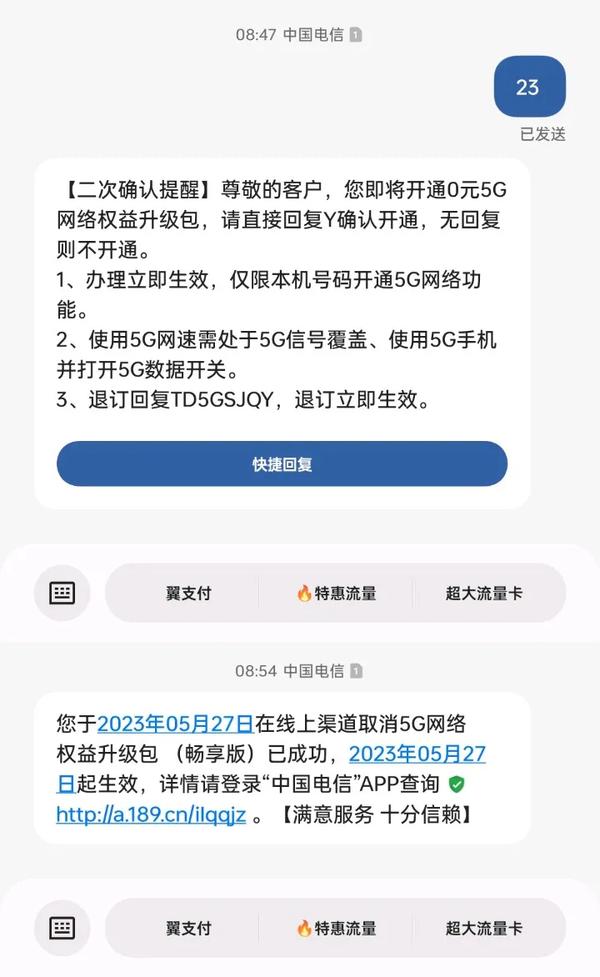
Task: Tap the 快捷回复 quick reply button
Action: pyautogui.click(x=282, y=464)
